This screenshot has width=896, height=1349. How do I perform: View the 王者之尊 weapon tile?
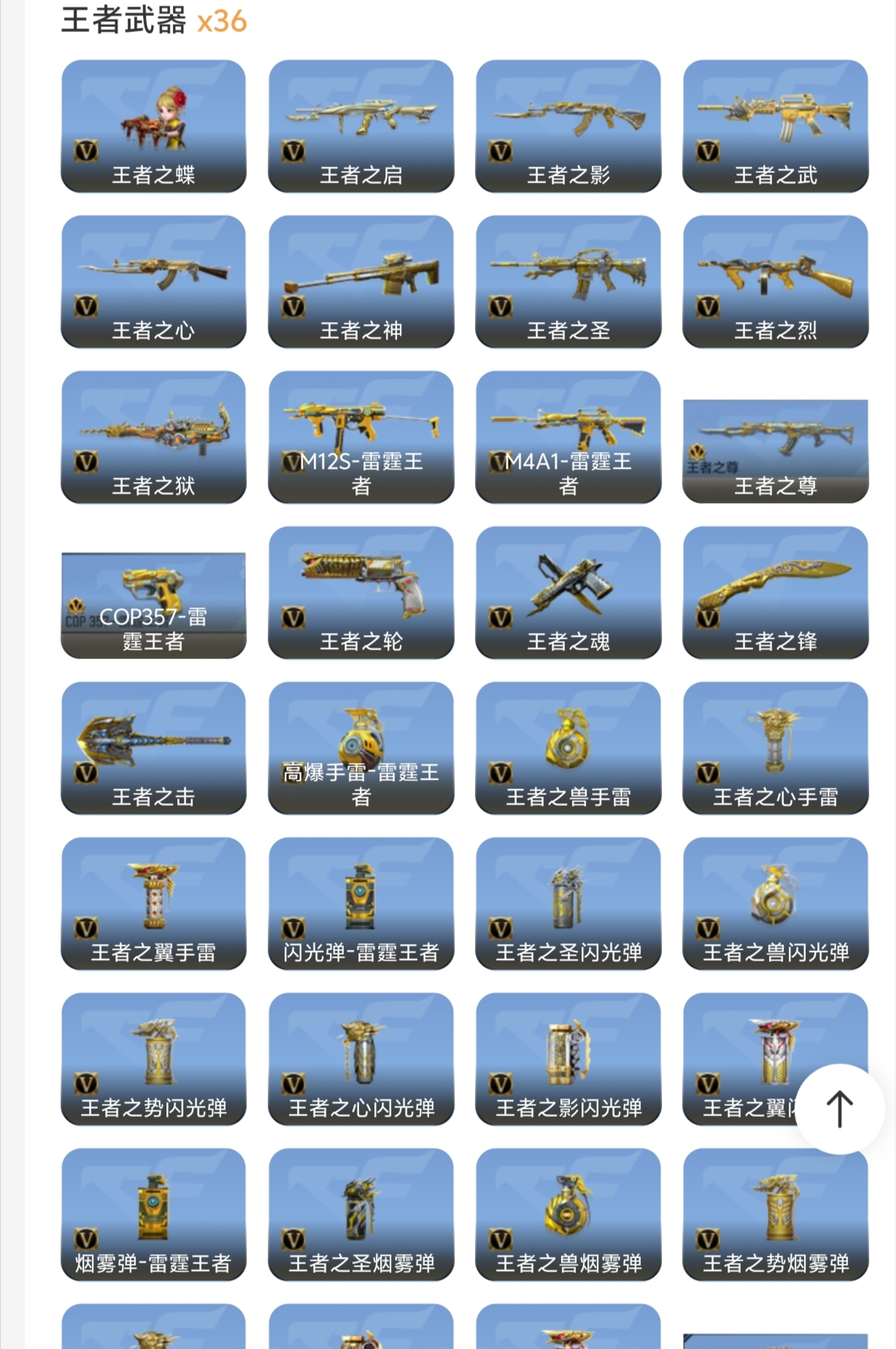coord(775,450)
